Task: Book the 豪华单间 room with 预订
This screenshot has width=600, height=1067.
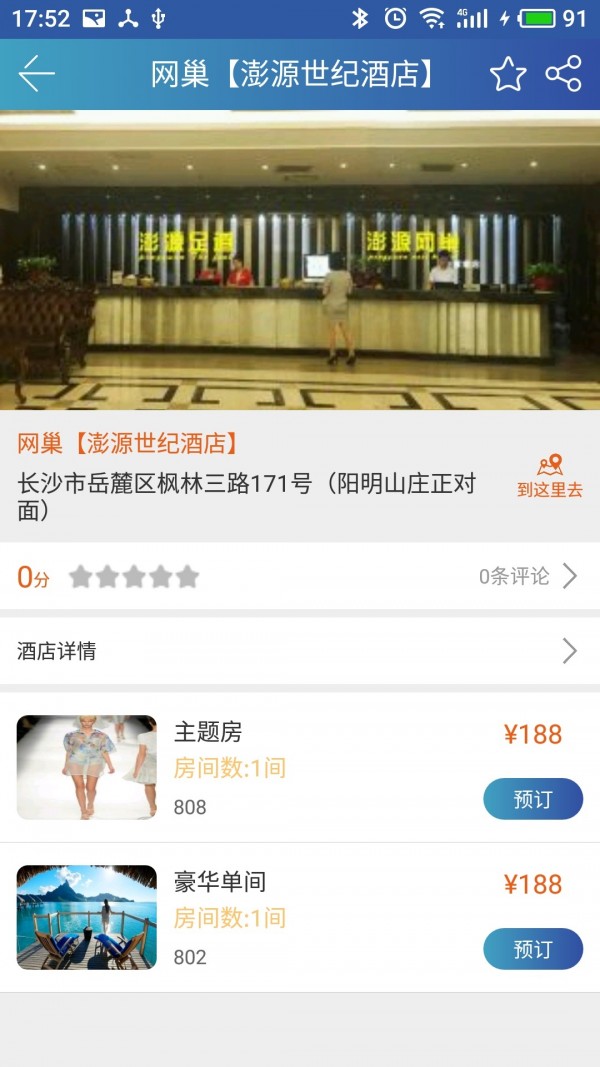Action: tap(532, 949)
